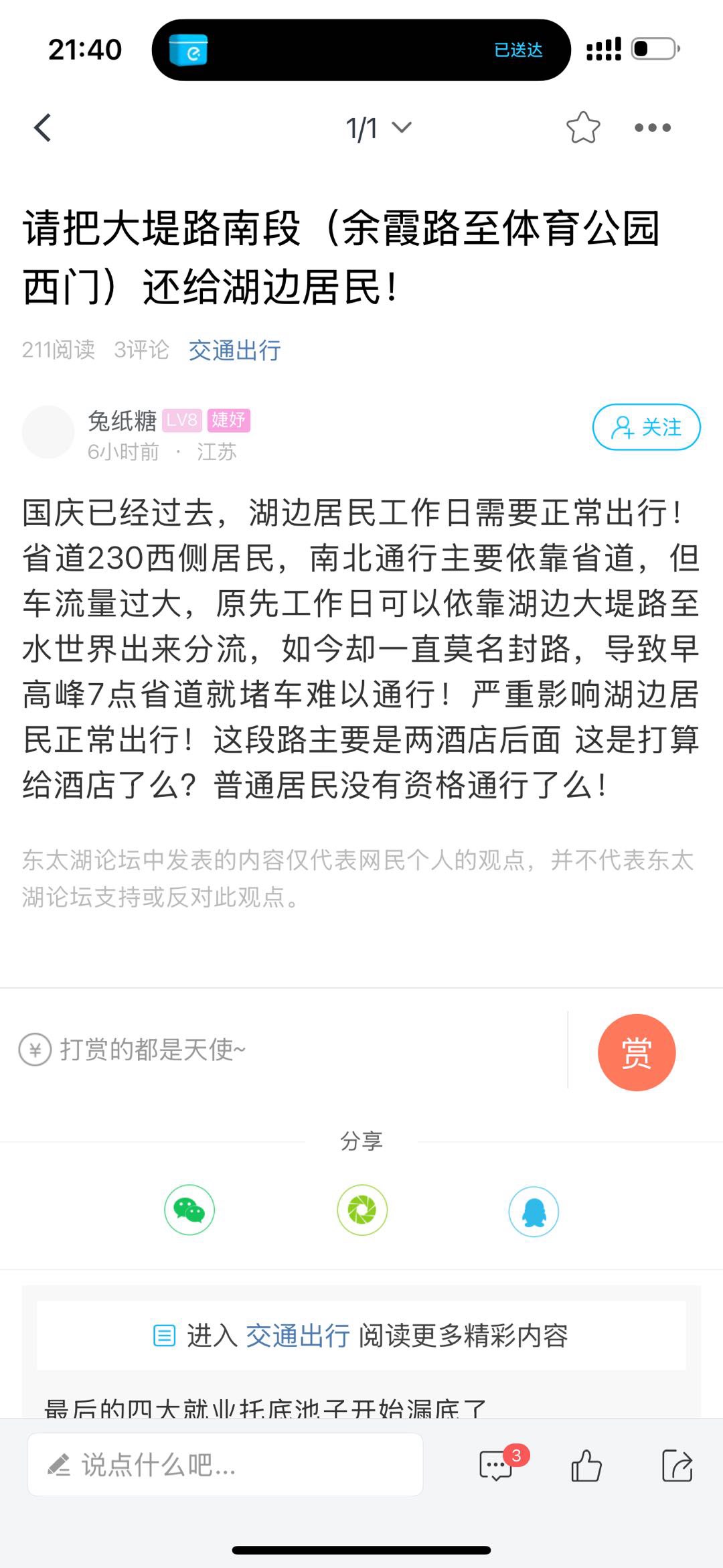
Task: Open the share icon in bottom bar
Action: coord(677,1465)
